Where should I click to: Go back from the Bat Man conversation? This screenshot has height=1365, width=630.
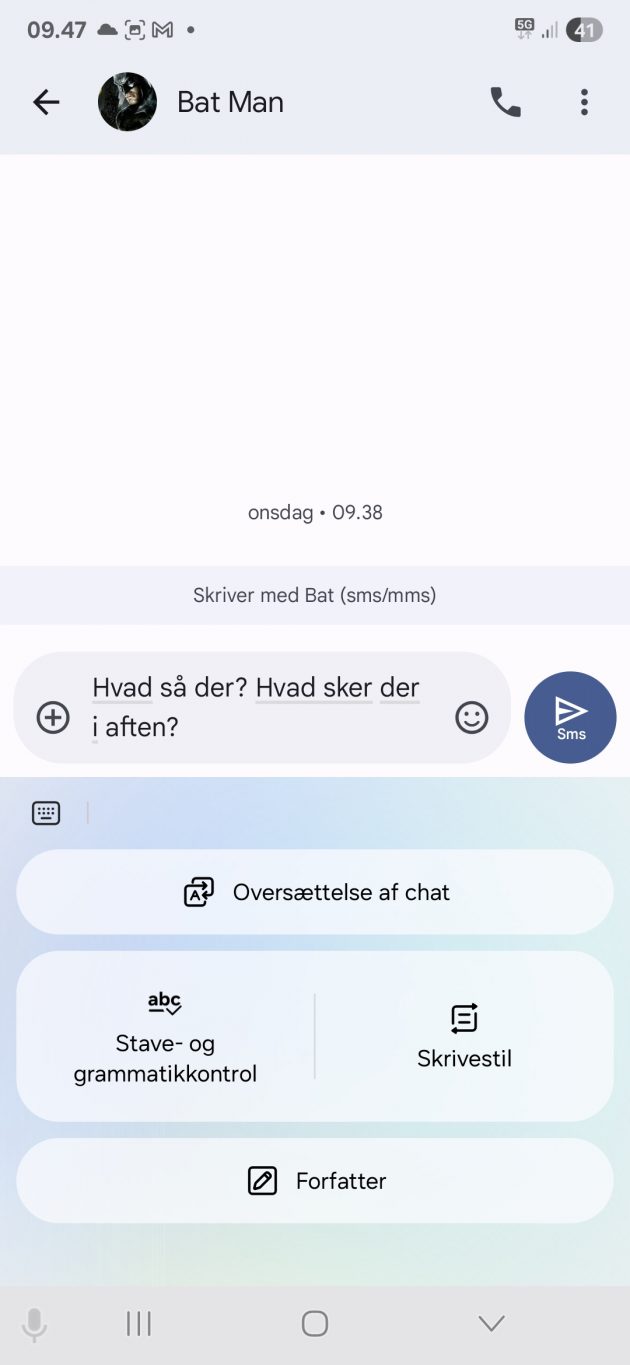click(x=46, y=102)
